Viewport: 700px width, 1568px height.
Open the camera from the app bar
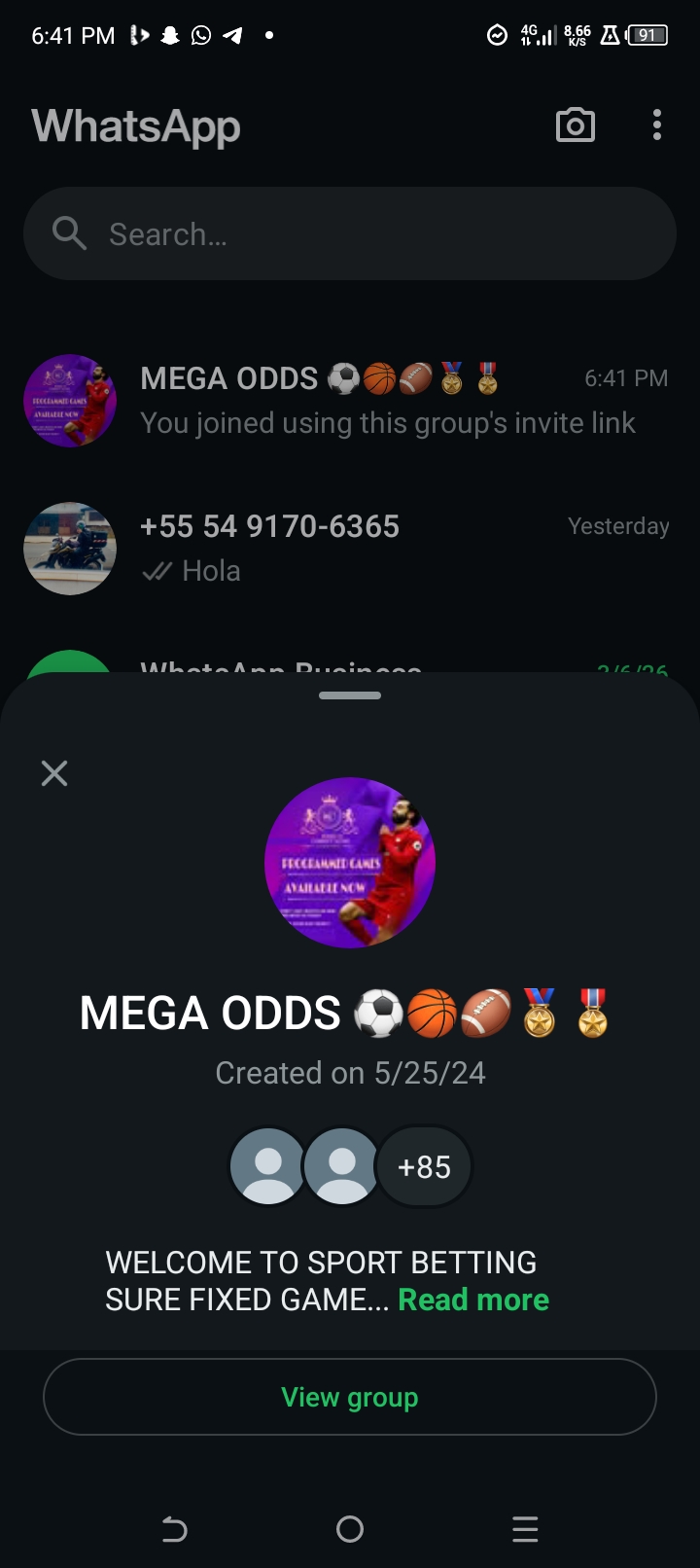pyautogui.click(x=575, y=125)
